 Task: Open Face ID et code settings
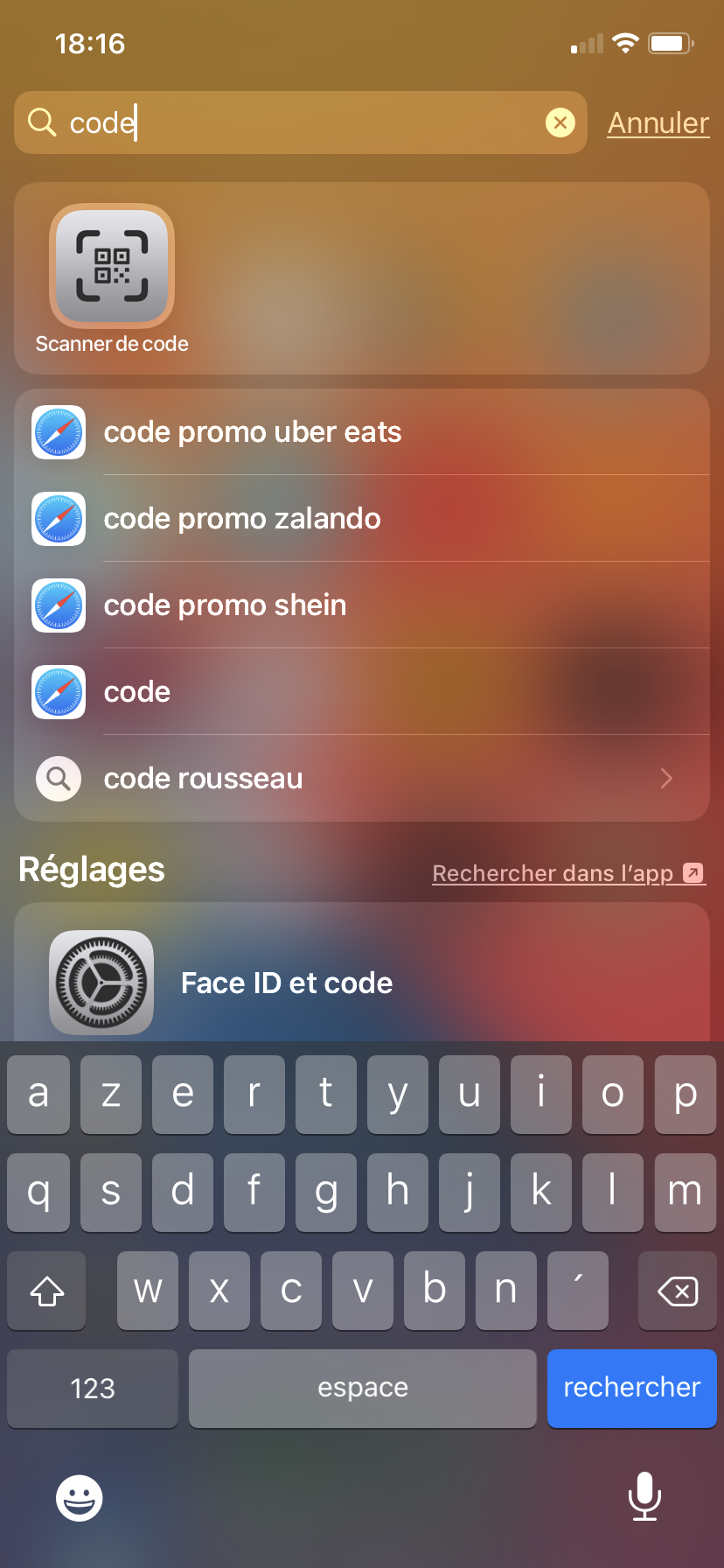[362, 983]
